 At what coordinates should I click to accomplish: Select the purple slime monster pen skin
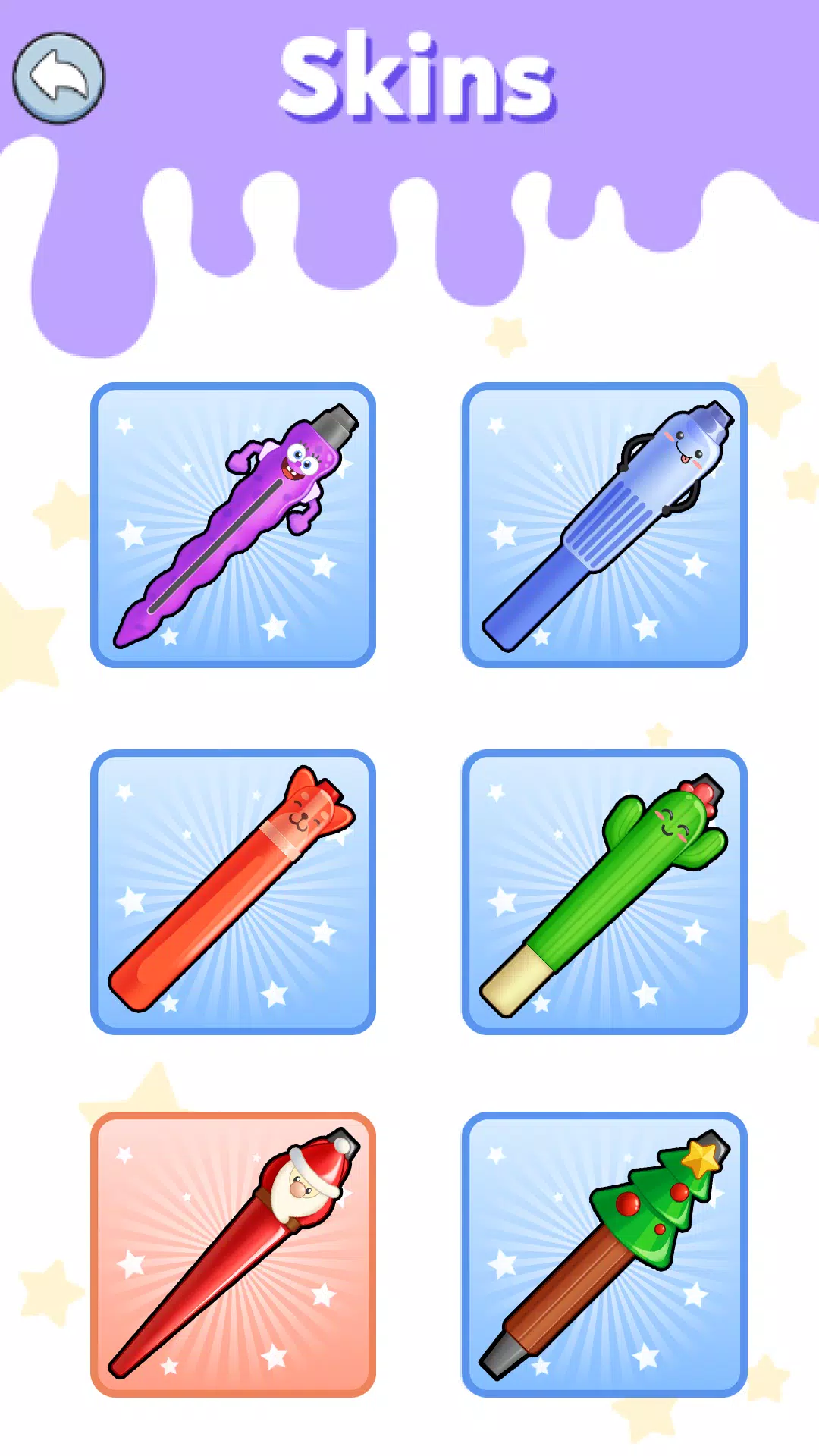[x=233, y=525]
